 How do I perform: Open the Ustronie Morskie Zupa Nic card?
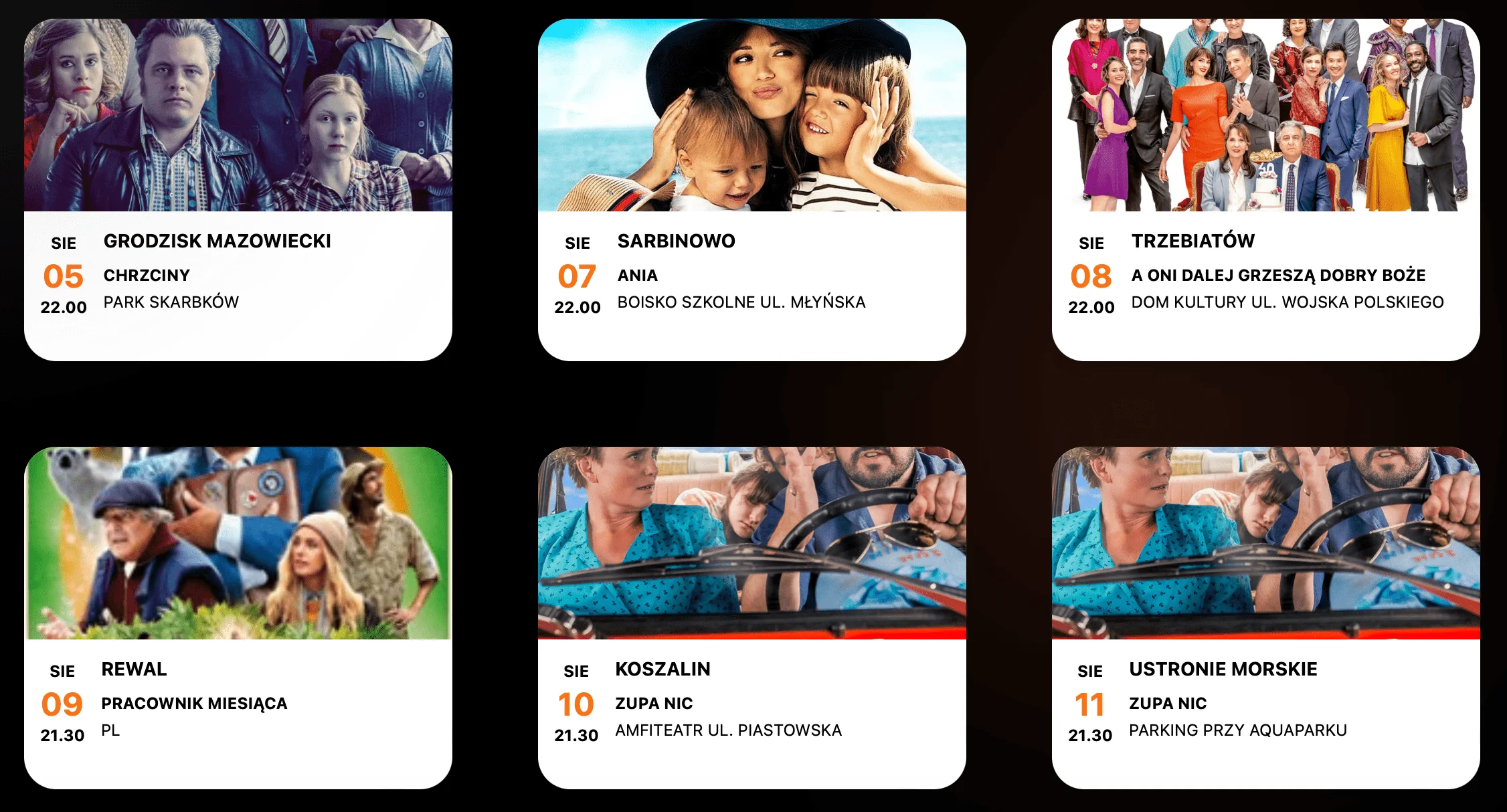1265,617
